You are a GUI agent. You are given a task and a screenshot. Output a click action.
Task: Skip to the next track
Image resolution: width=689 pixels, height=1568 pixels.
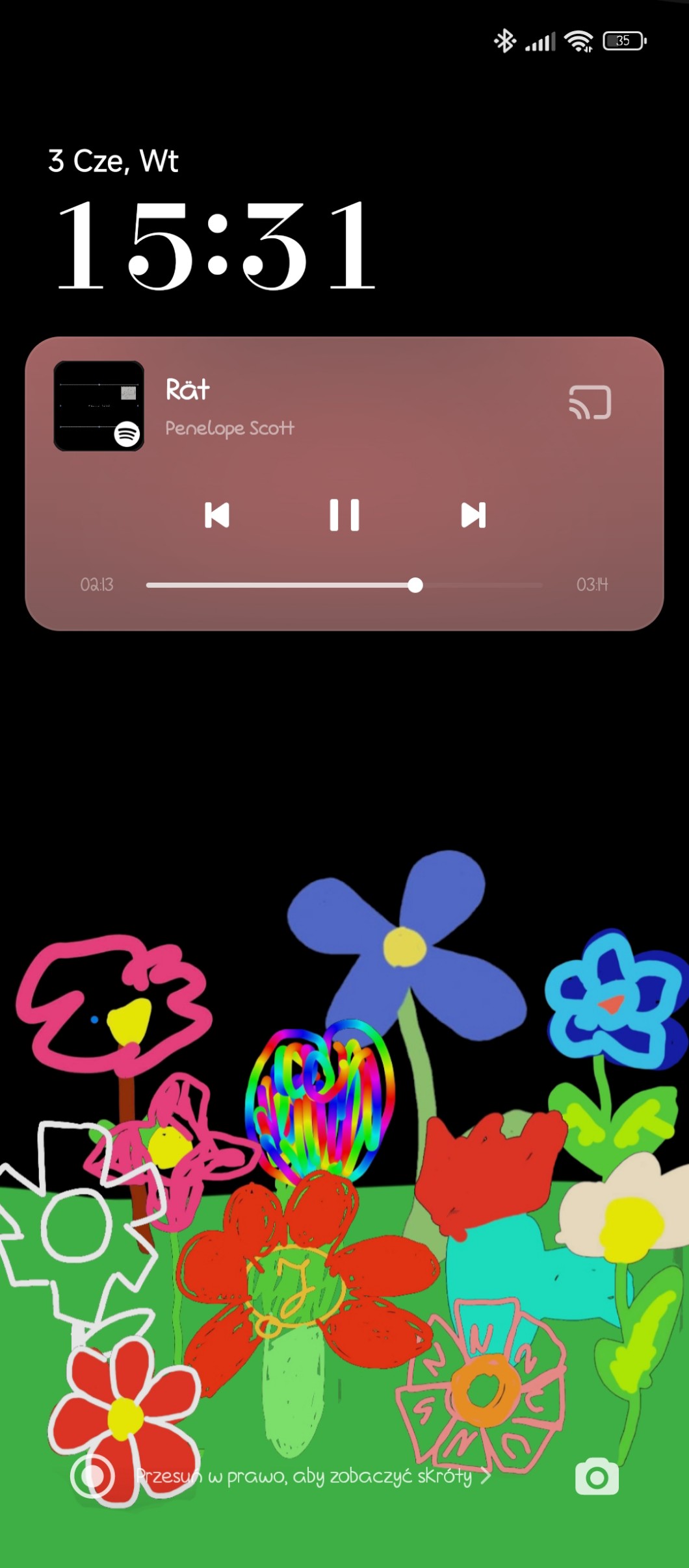[x=473, y=515]
